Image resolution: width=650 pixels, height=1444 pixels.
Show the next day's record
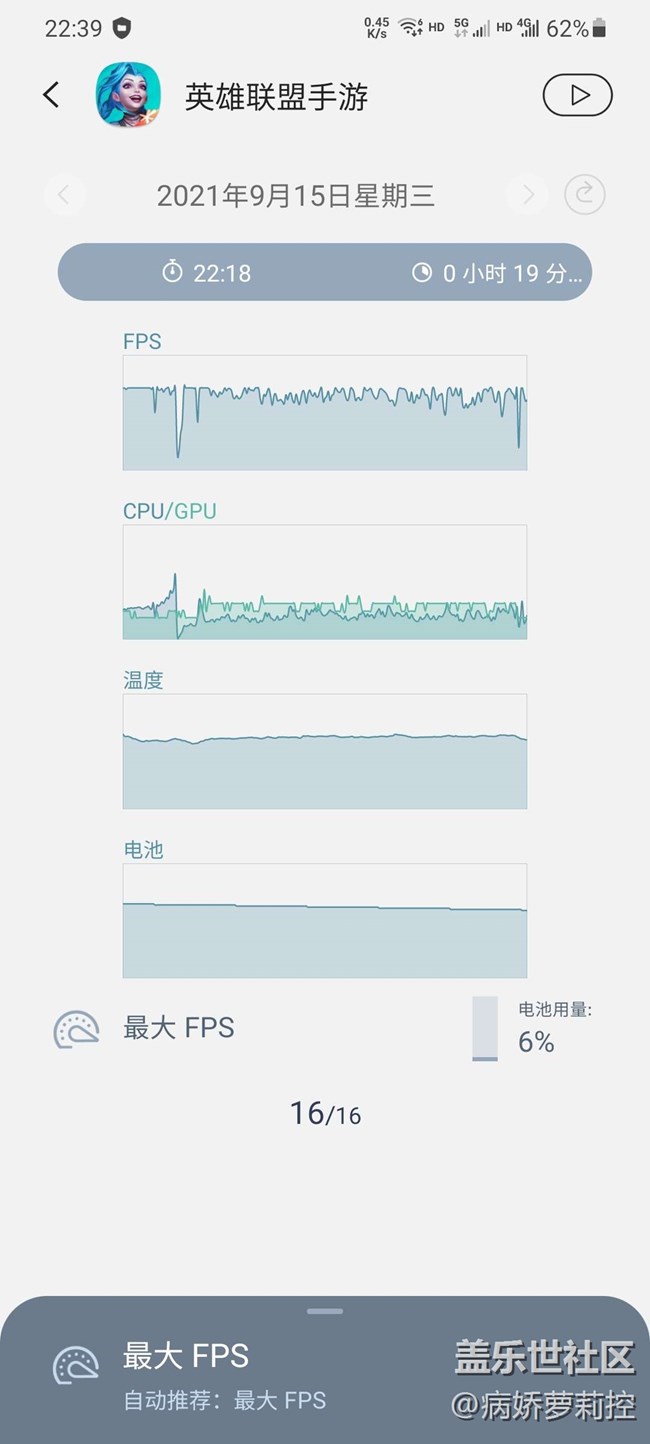click(x=527, y=195)
